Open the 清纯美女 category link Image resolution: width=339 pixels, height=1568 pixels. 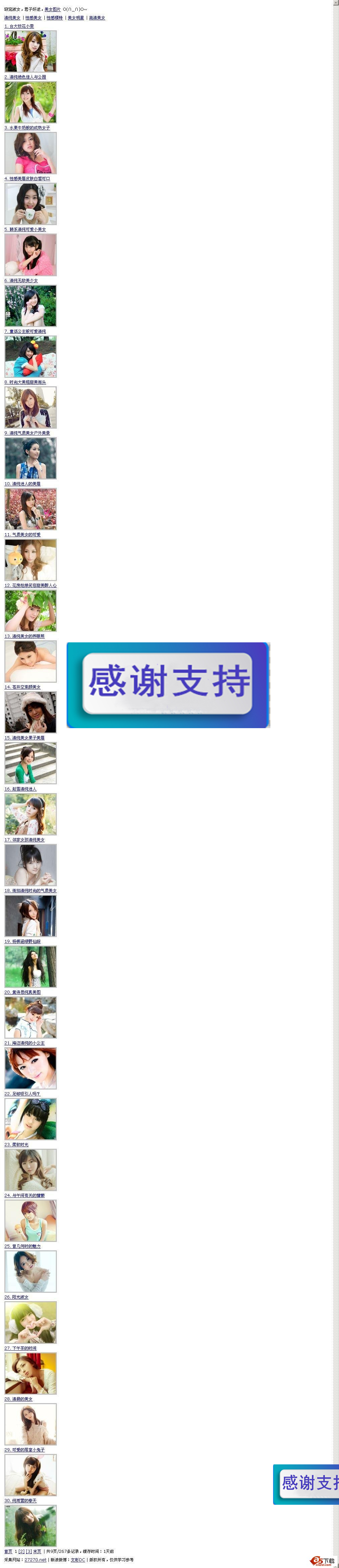tap(12, 17)
